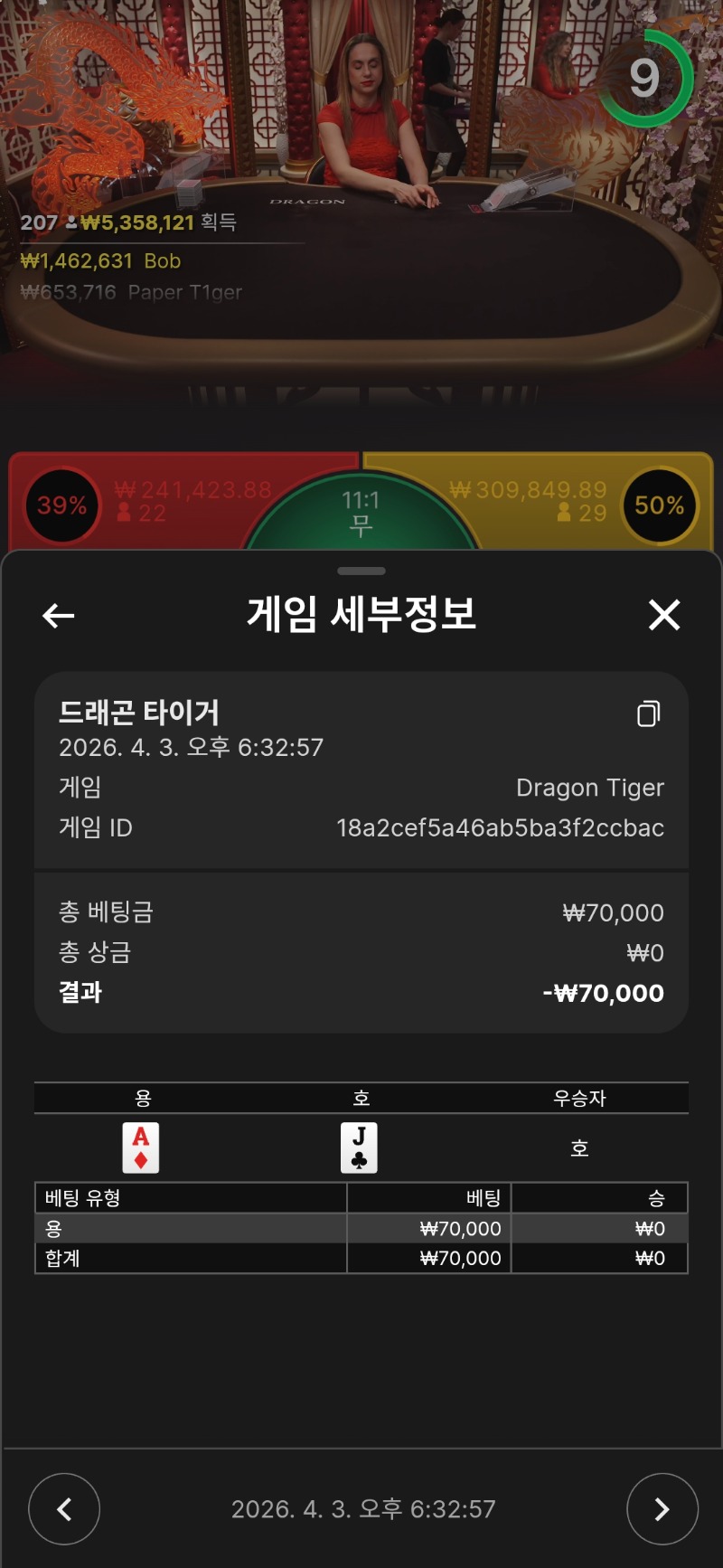The height and width of the screenshot is (1568, 723).
Task: Copy the game details
Action: (648, 714)
